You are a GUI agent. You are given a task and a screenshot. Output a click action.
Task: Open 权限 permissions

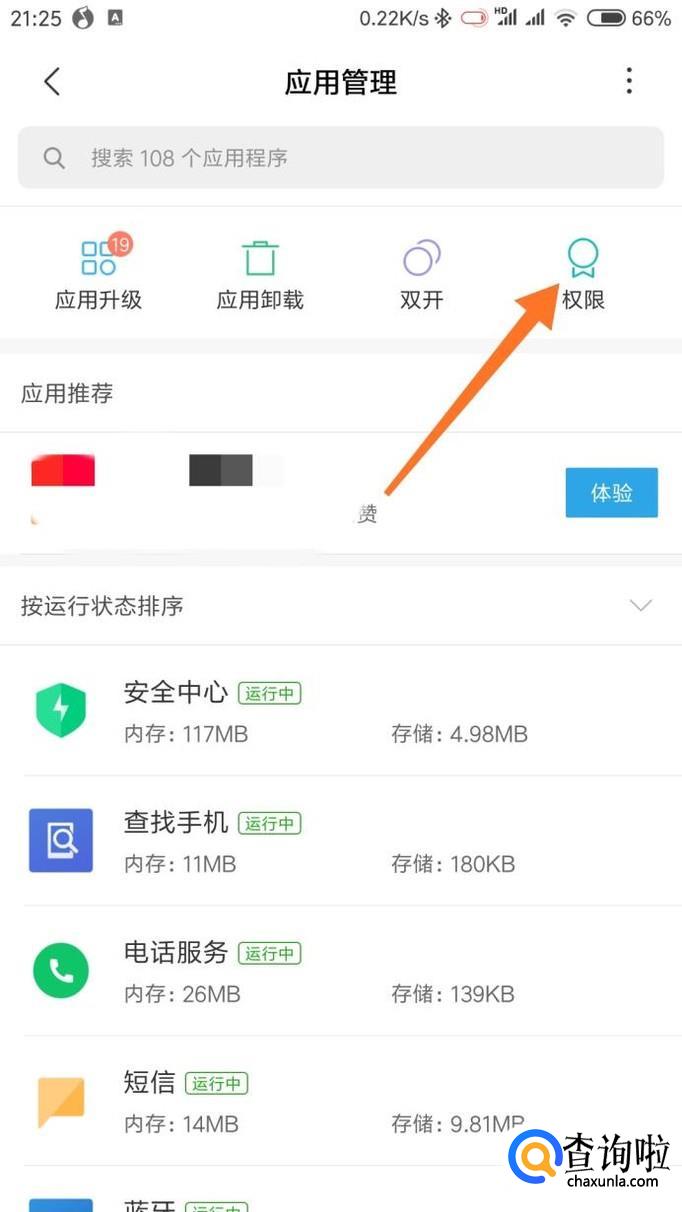(x=583, y=272)
